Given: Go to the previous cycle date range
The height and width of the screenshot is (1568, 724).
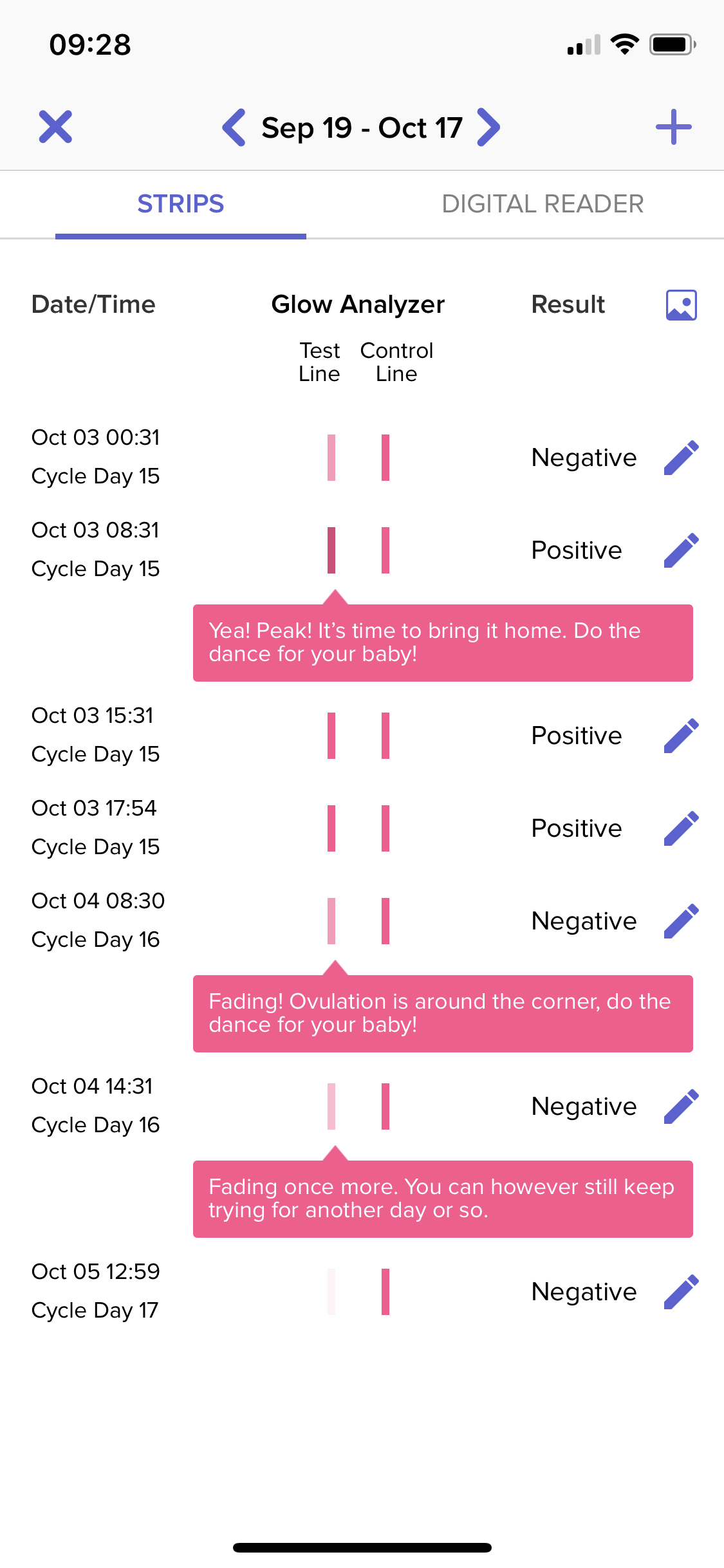Looking at the screenshot, I should click(x=234, y=127).
